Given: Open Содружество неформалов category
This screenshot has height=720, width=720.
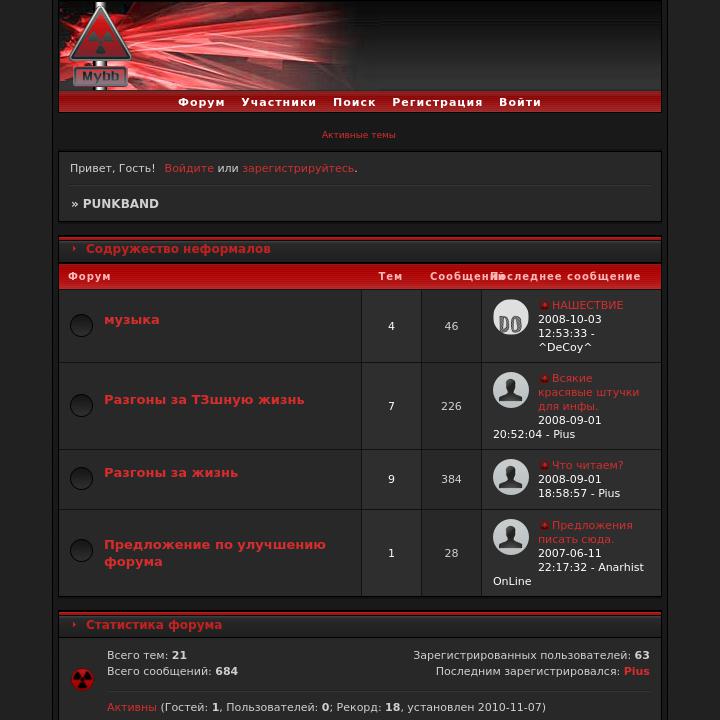Looking at the screenshot, I should point(178,249).
